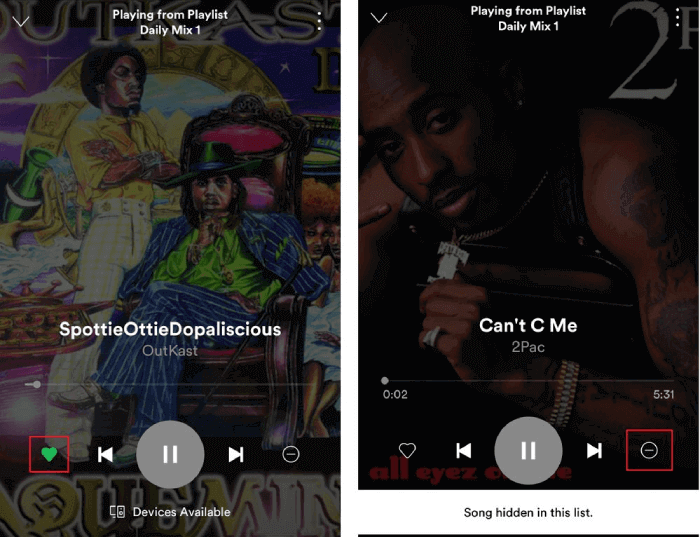Image resolution: width=700 pixels, height=537 pixels.
Task: Go to previous track on OutKast screen
Action: pyautogui.click(x=105, y=455)
